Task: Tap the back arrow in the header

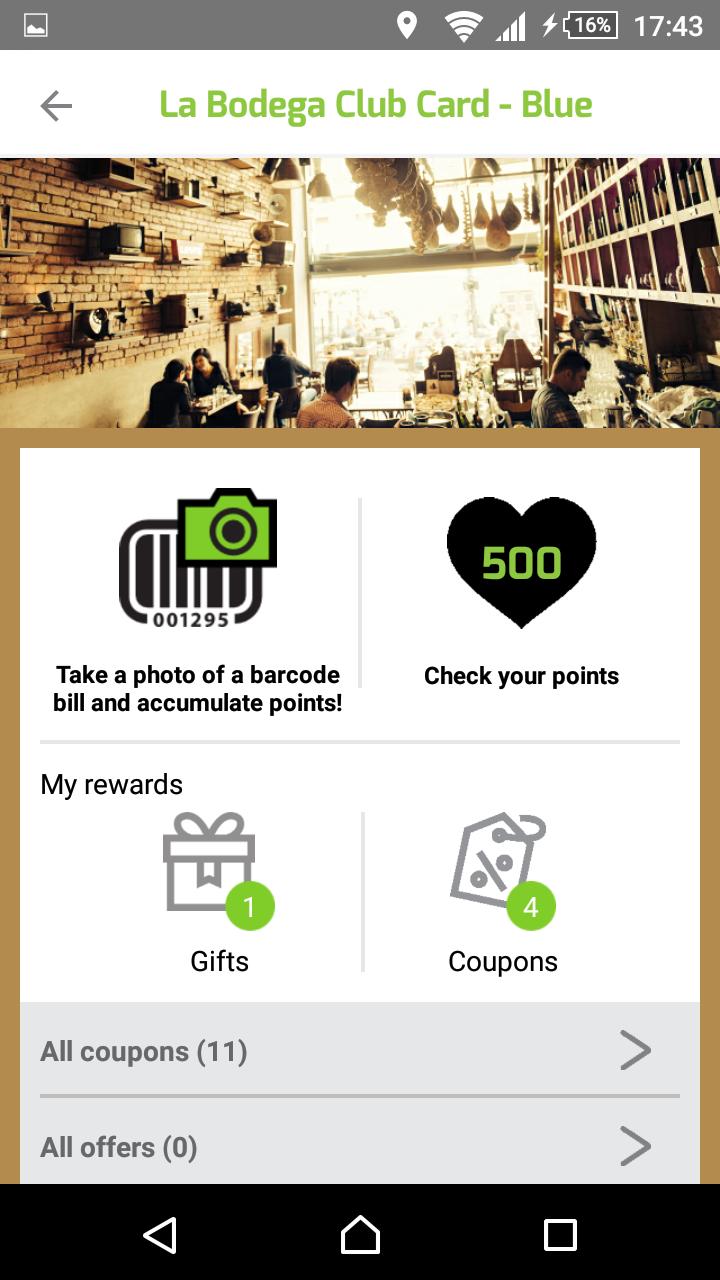Action: point(57,103)
